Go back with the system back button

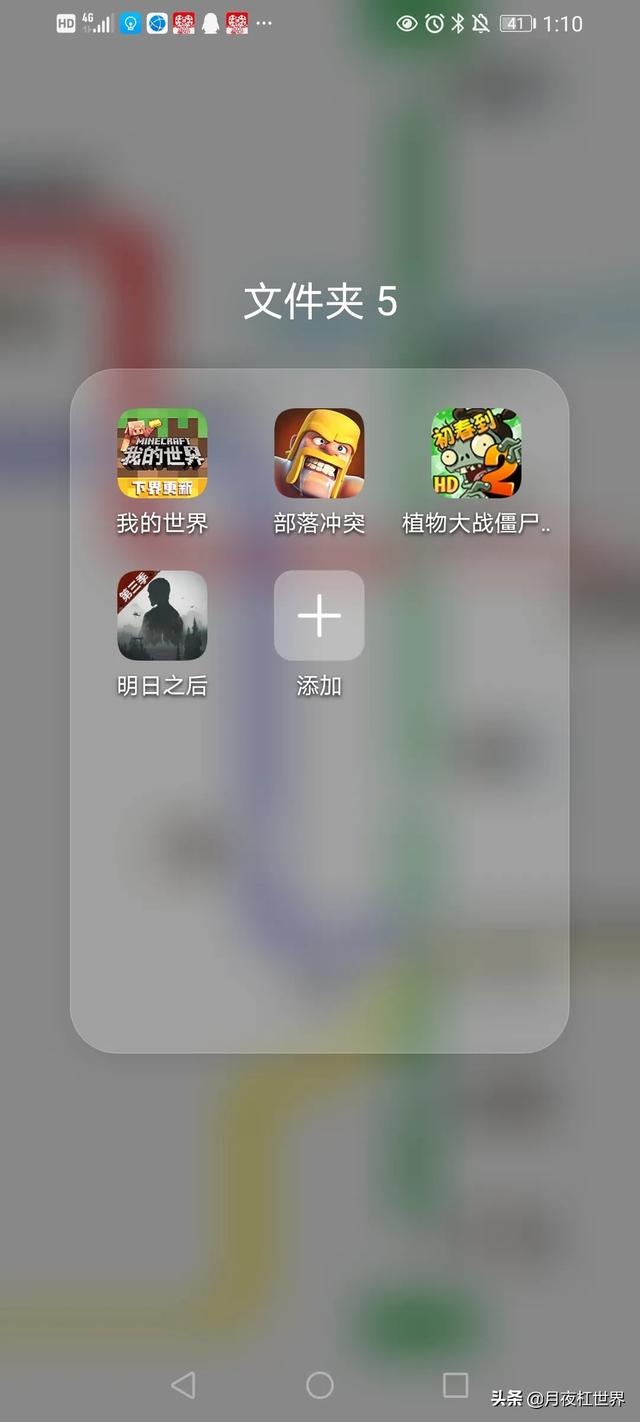pos(183,1384)
